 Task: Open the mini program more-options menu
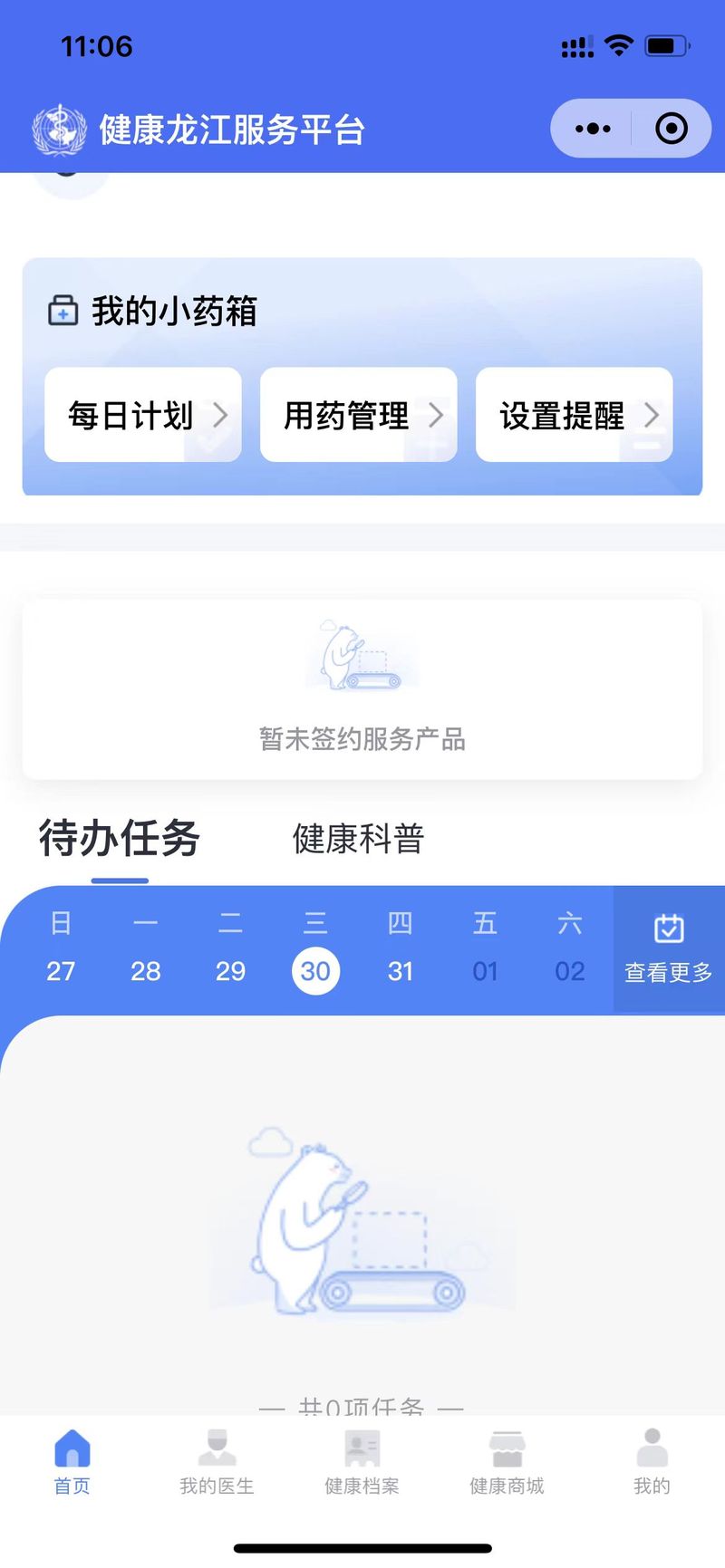(x=593, y=129)
